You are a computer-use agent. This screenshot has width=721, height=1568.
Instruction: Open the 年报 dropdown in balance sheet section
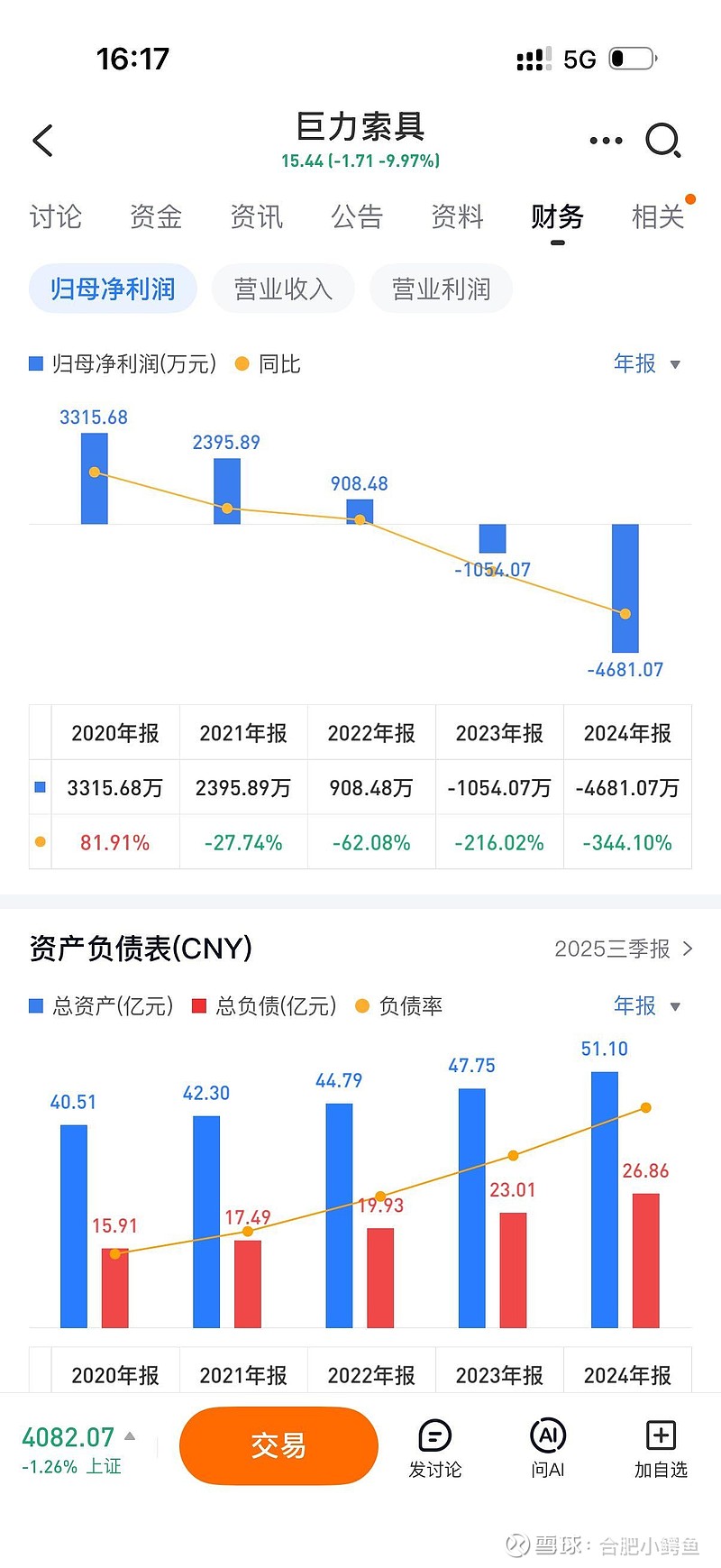[645, 1006]
